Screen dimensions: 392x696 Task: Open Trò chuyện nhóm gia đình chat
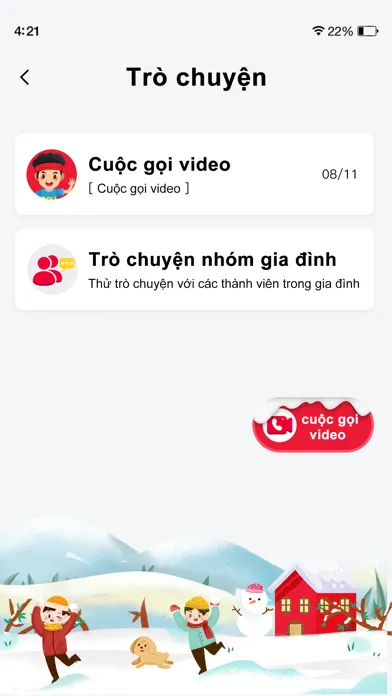click(194, 269)
